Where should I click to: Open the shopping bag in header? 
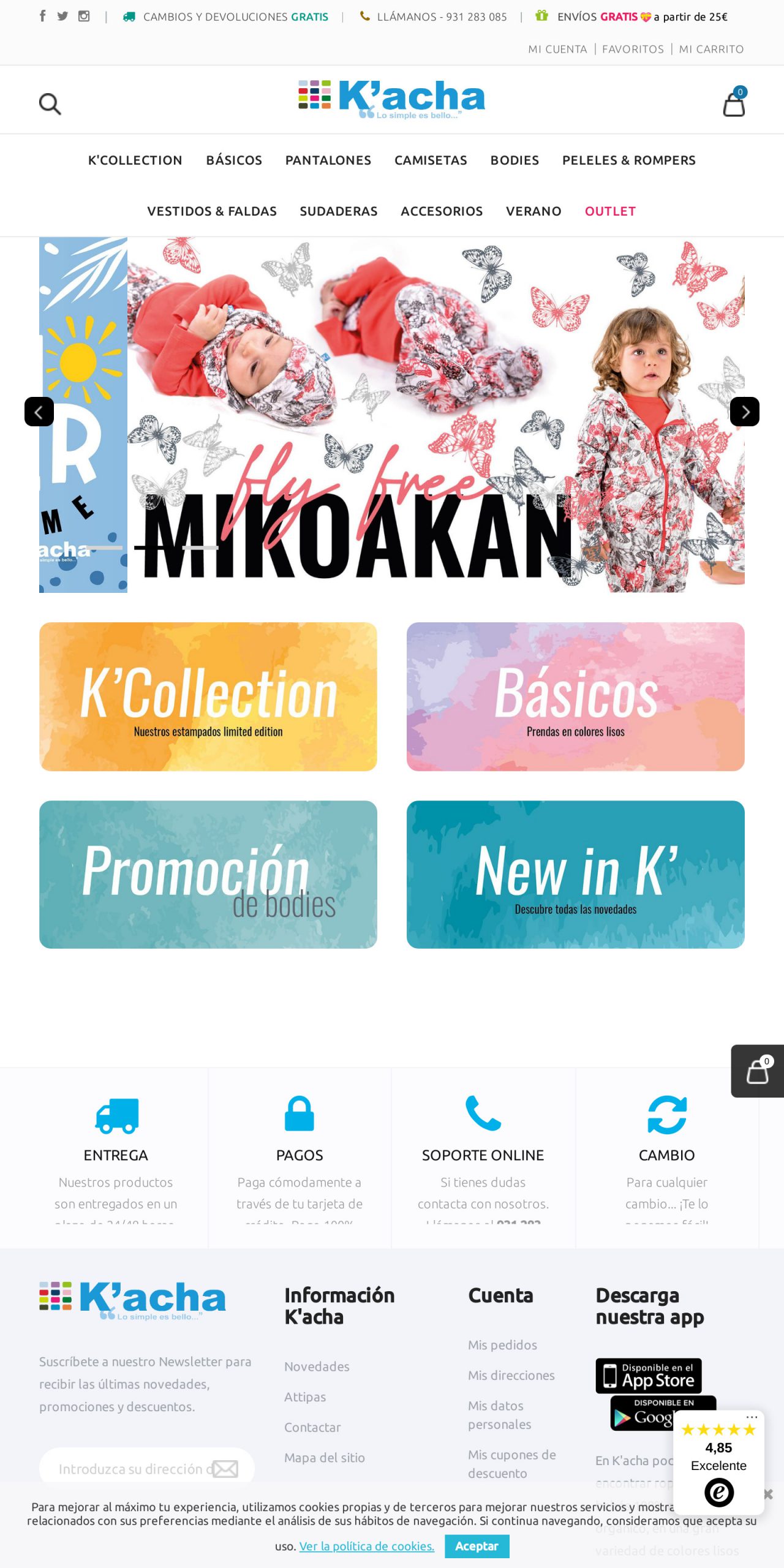tap(734, 103)
